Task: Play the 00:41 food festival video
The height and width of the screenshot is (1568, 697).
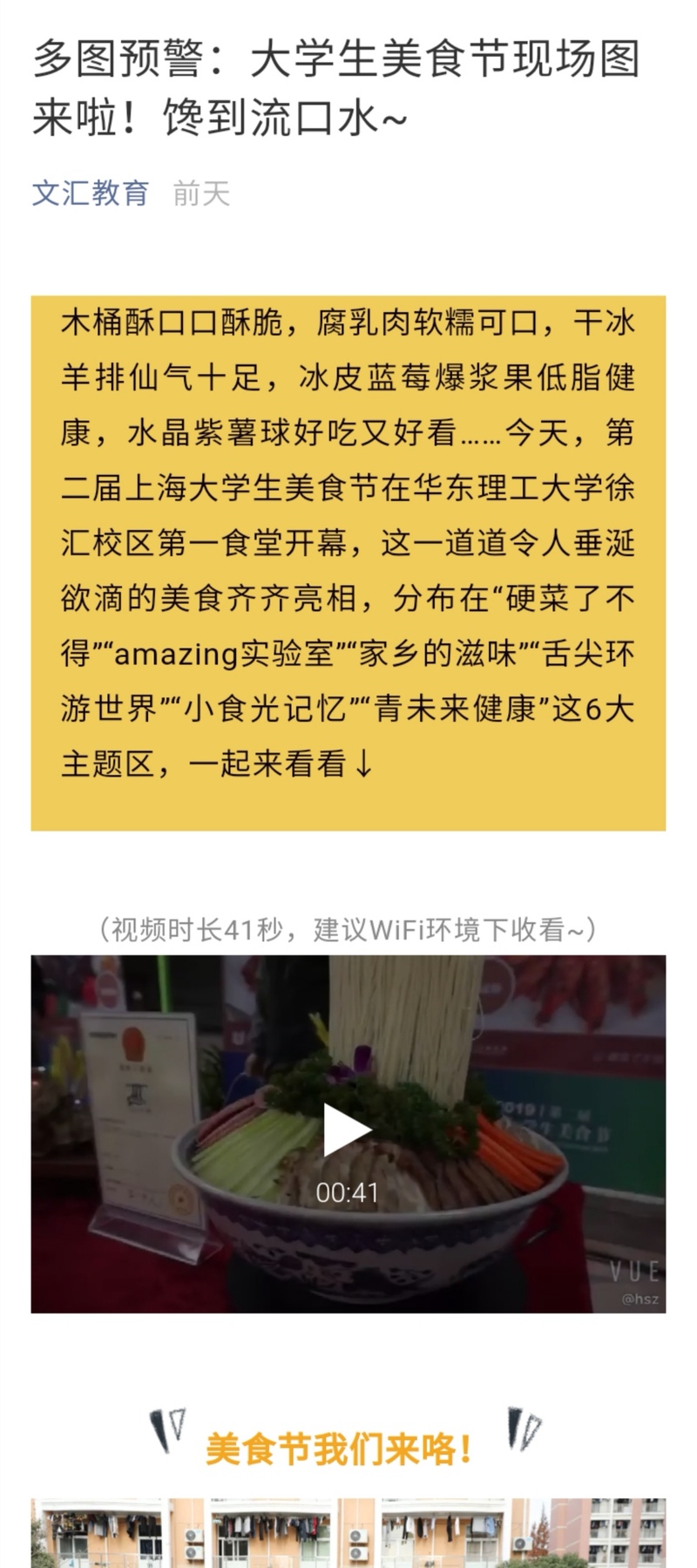Action: coord(348,1130)
